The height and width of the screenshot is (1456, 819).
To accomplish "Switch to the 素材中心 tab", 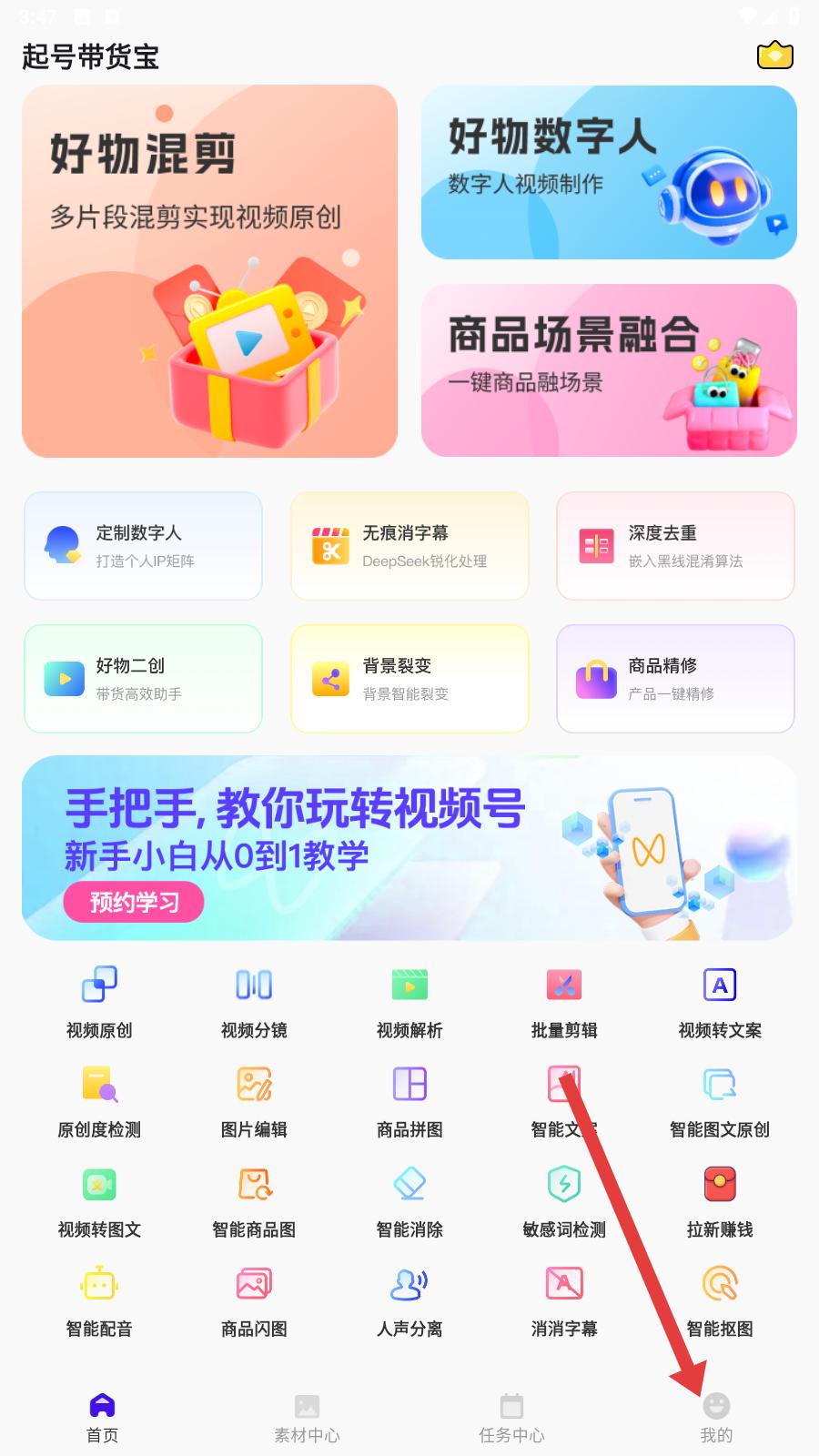I will pyautogui.click(x=307, y=1418).
